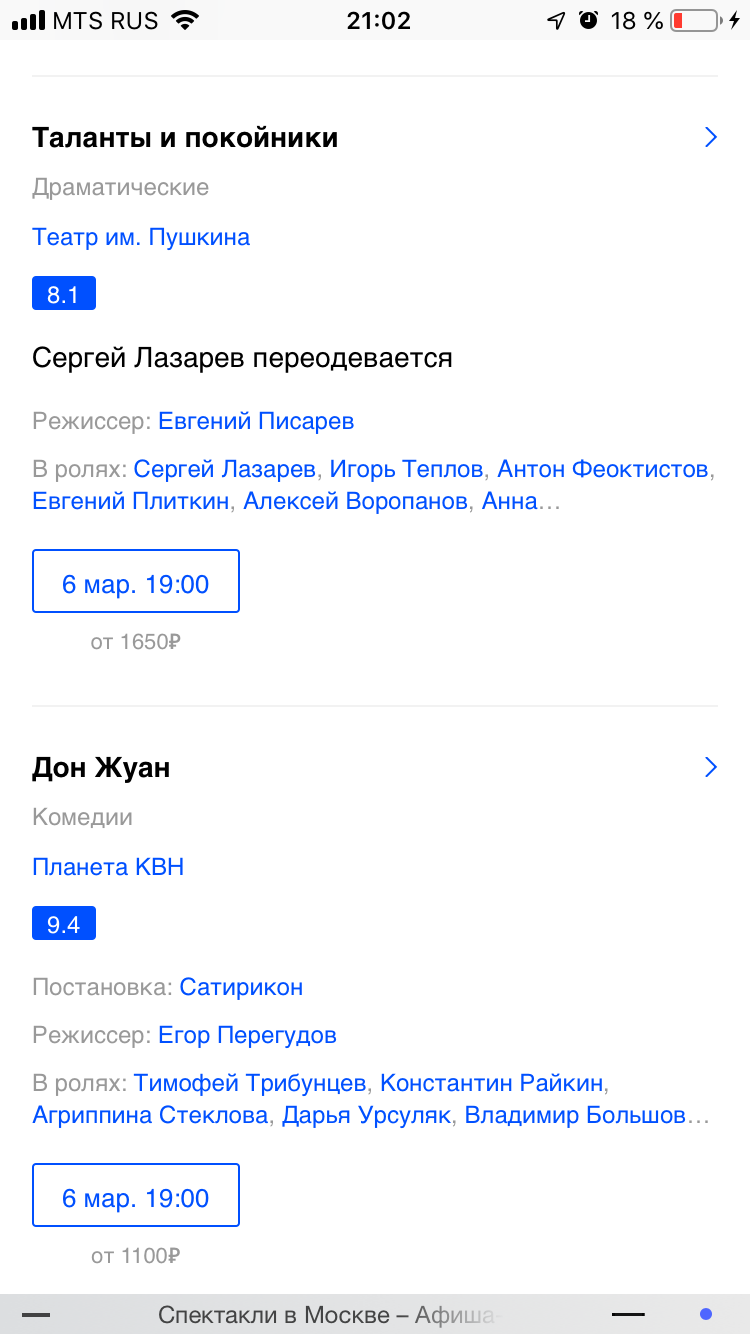Open actor Игорь Теплов's page

click(x=406, y=469)
